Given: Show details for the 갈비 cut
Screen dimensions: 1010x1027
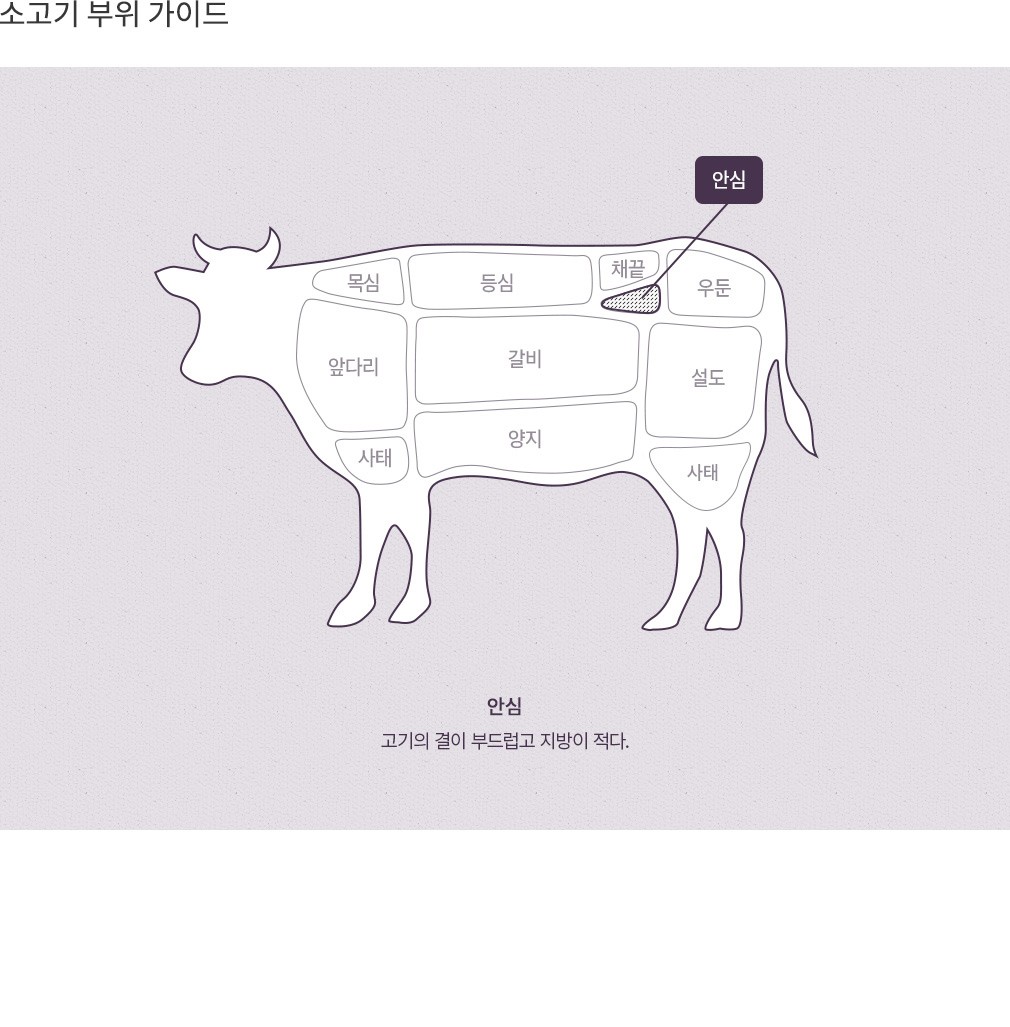Looking at the screenshot, I should tap(525, 359).
